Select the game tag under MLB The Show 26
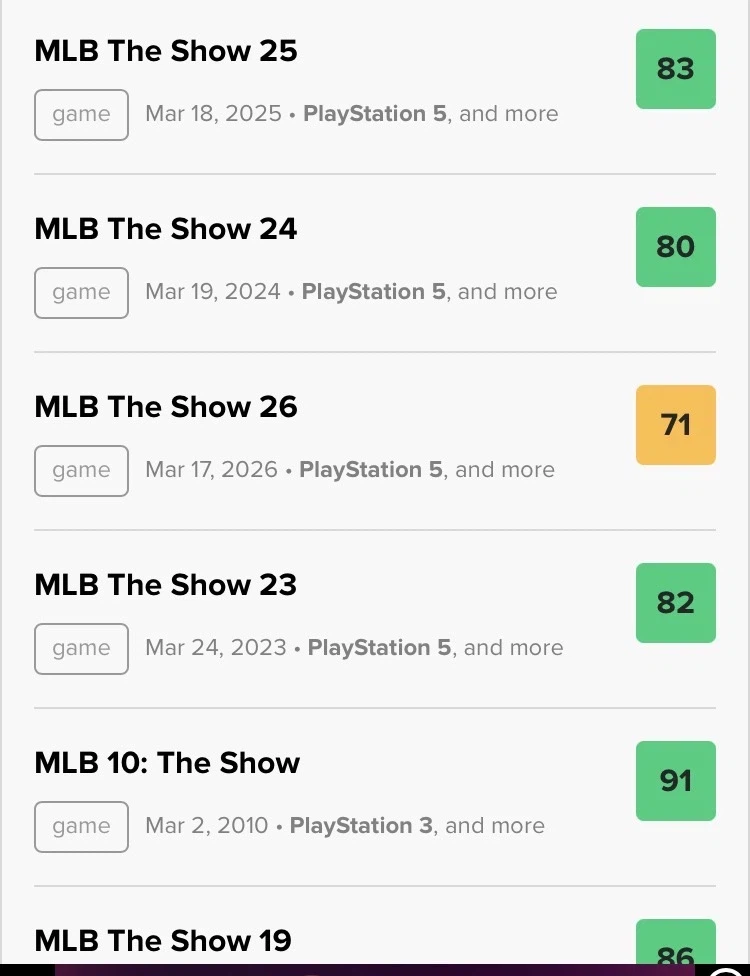 click(x=81, y=470)
